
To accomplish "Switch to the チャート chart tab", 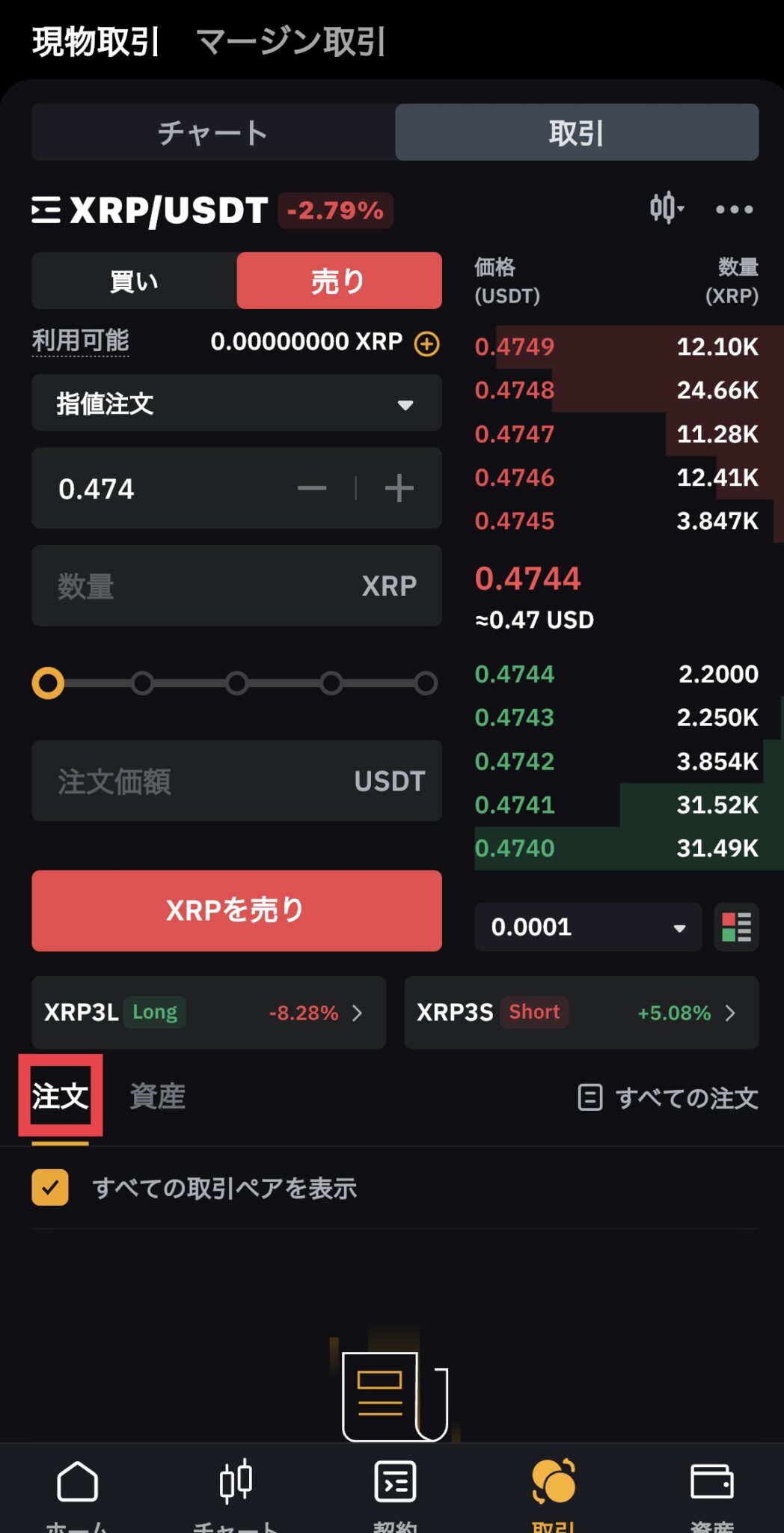I will tap(213, 133).
